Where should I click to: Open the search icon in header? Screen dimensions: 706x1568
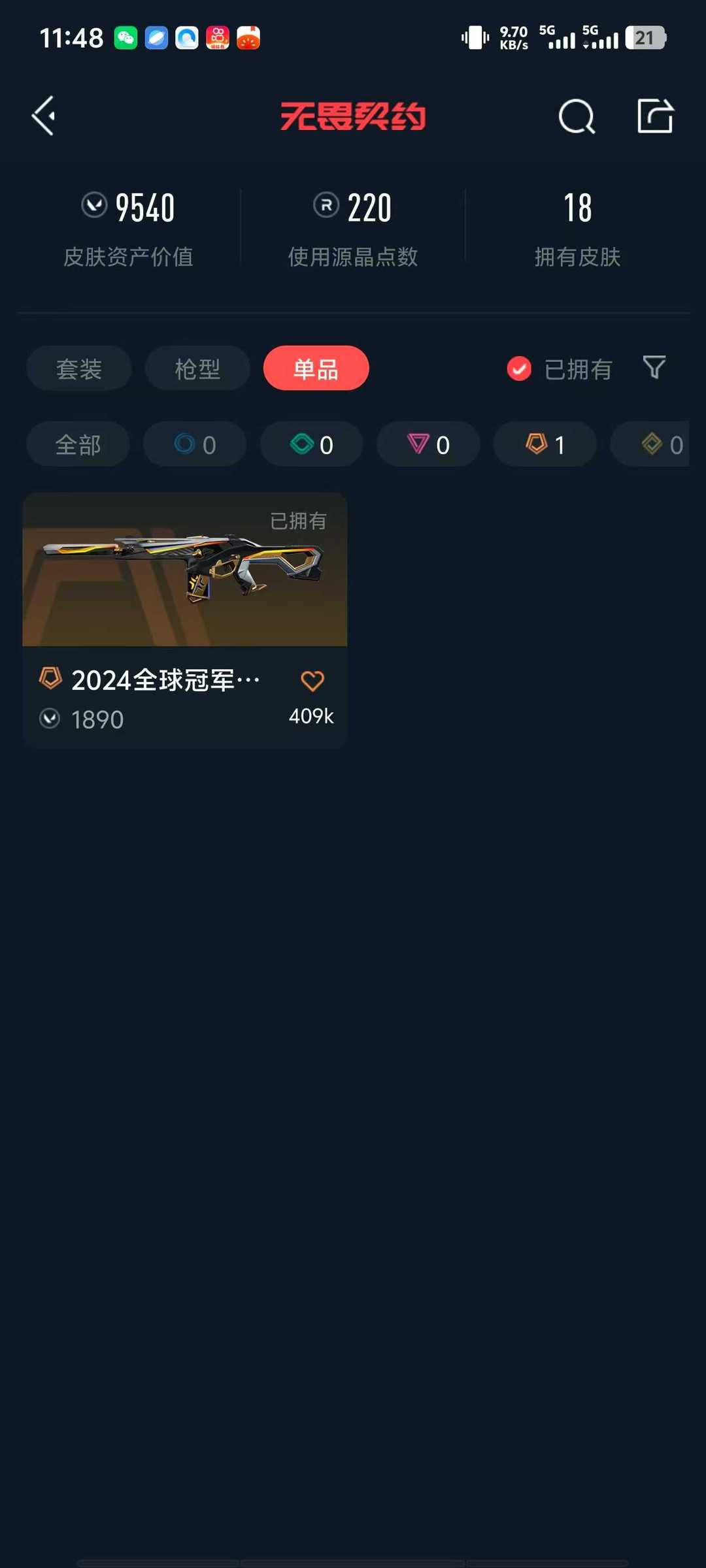(577, 117)
